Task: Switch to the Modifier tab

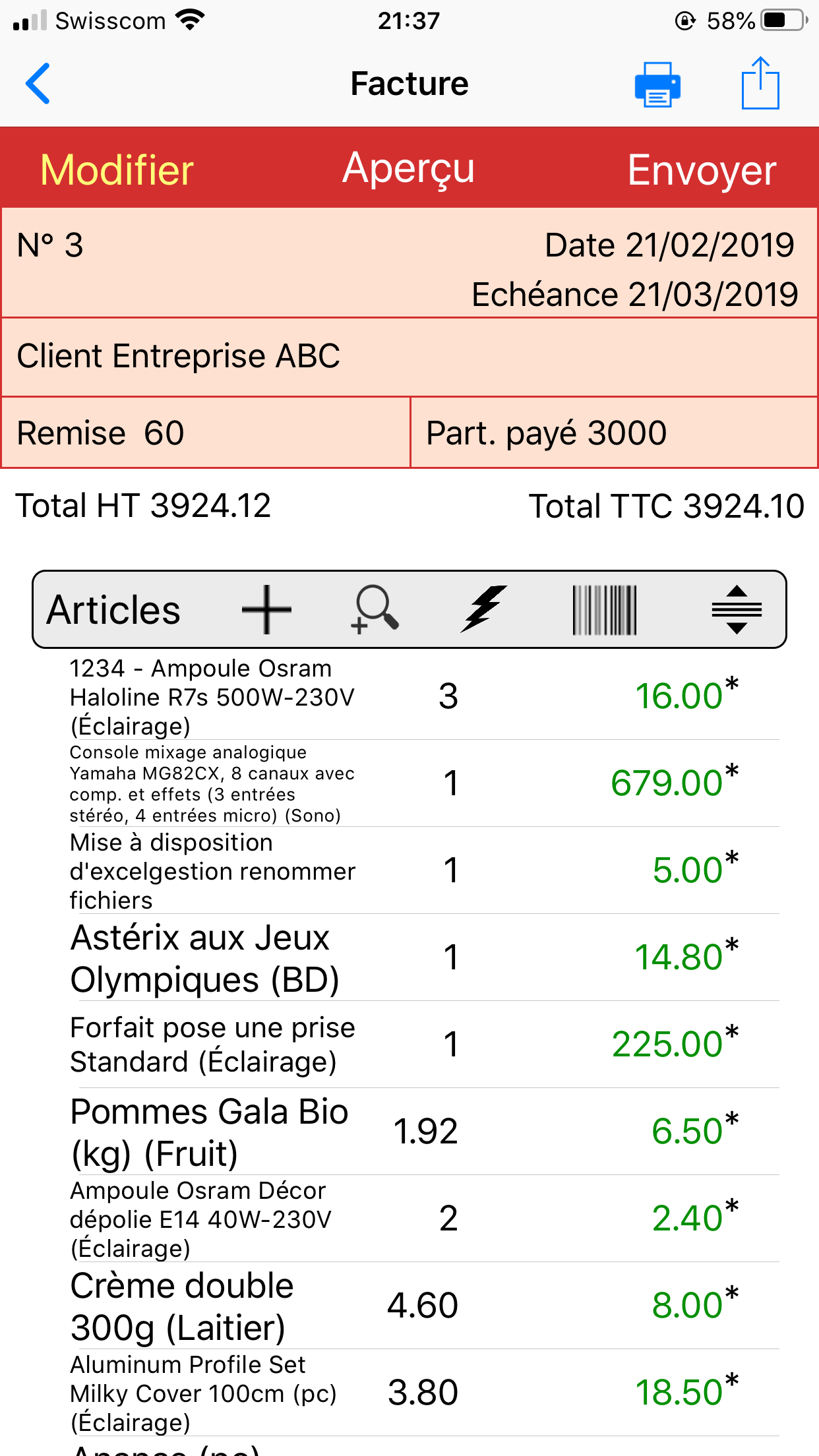Action: tap(117, 169)
